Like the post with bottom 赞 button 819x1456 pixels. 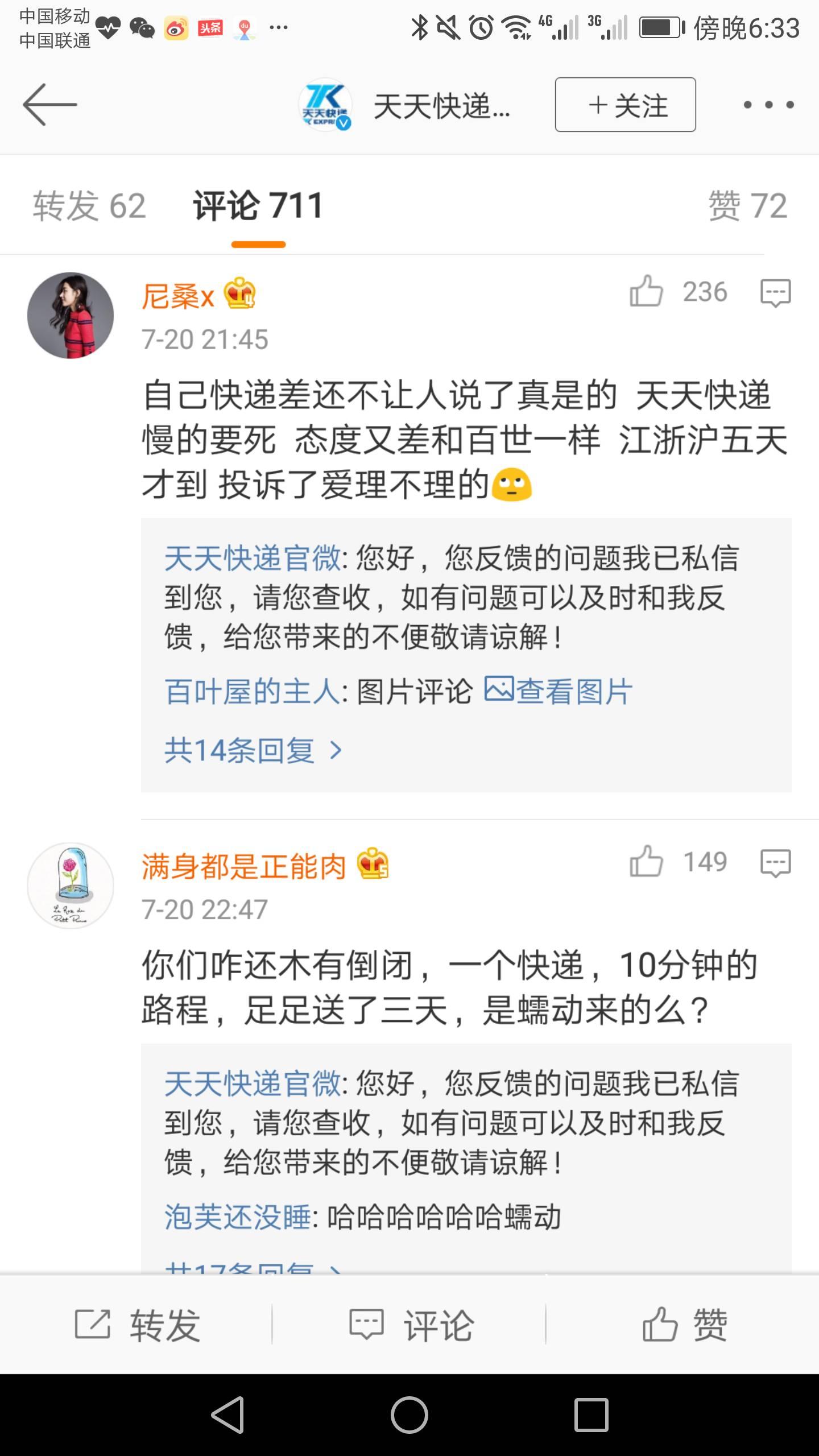(x=685, y=1325)
